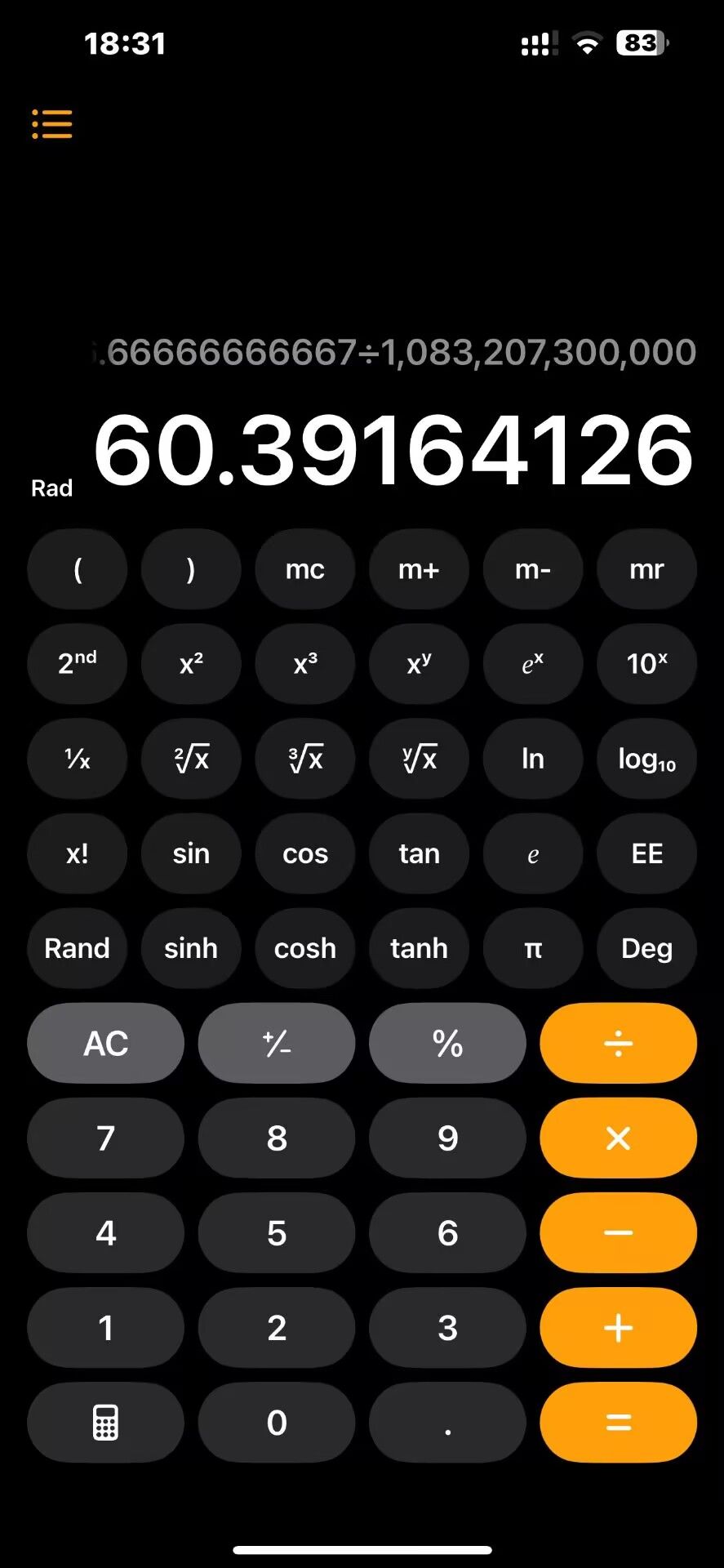Recall memory with mr
The width and height of the screenshot is (724, 1568).
pyautogui.click(x=646, y=569)
